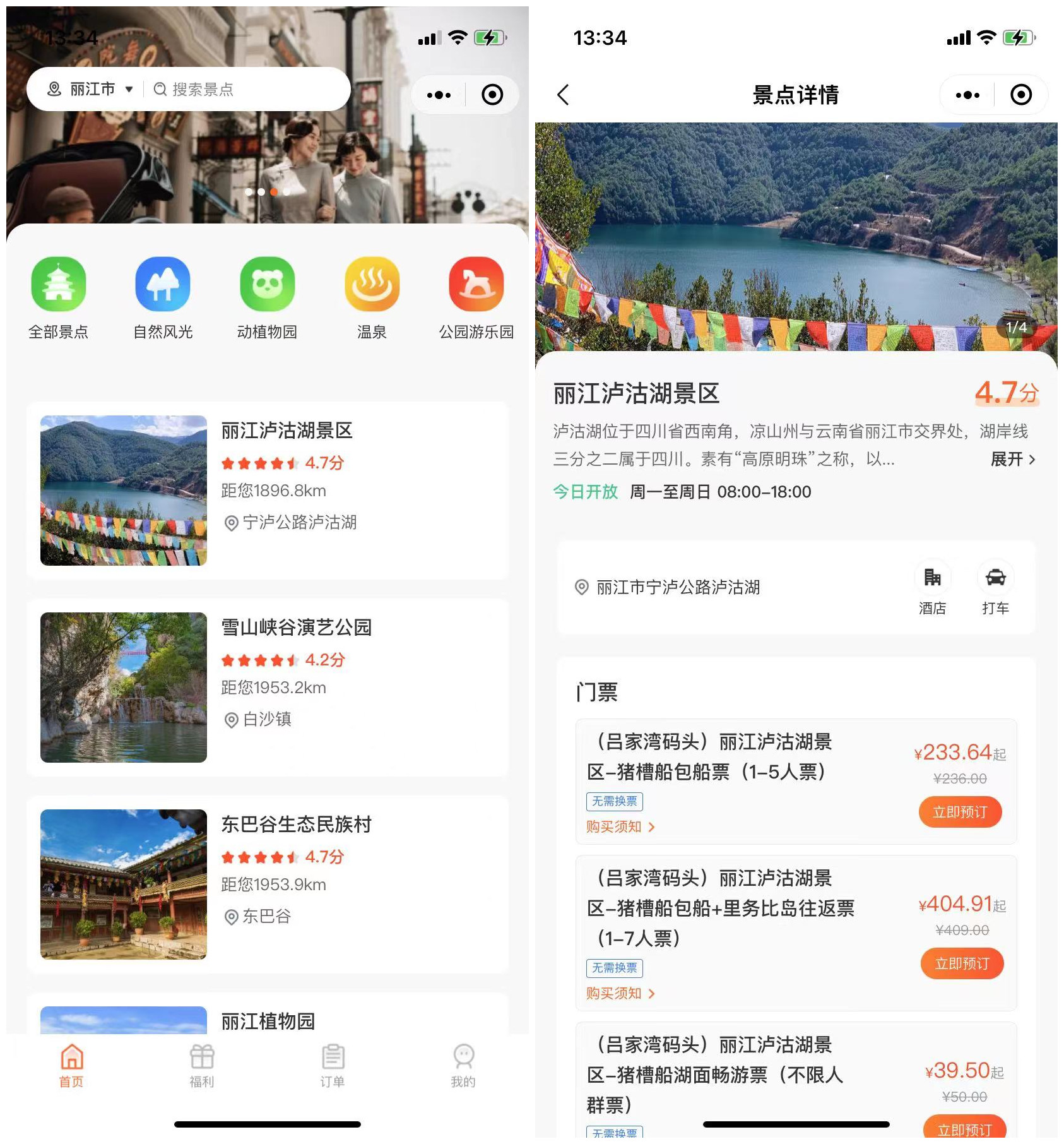The width and height of the screenshot is (1064, 1144).
Task: Switch to the 福利 tab
Action: 202,1066
